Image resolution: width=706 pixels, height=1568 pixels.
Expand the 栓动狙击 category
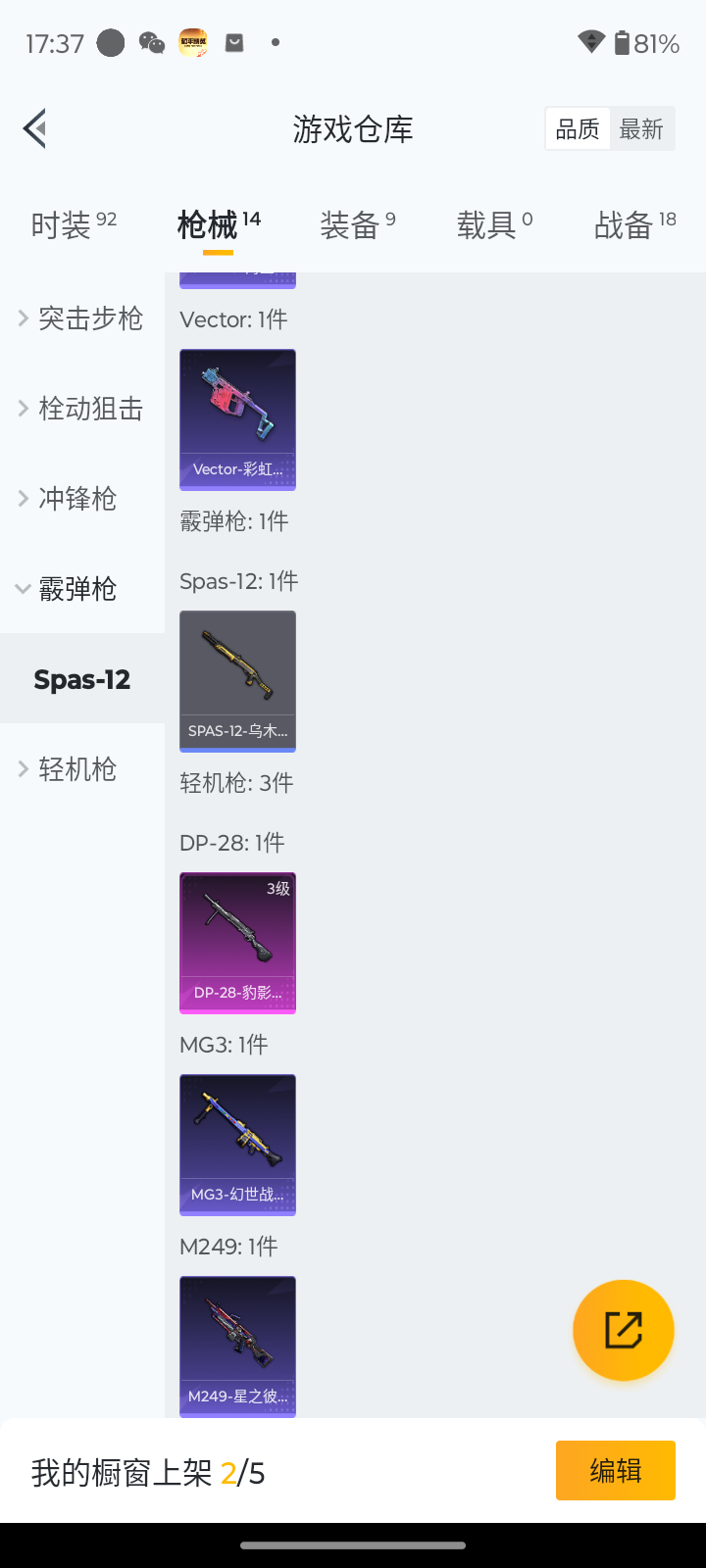[x=82, y=408]
